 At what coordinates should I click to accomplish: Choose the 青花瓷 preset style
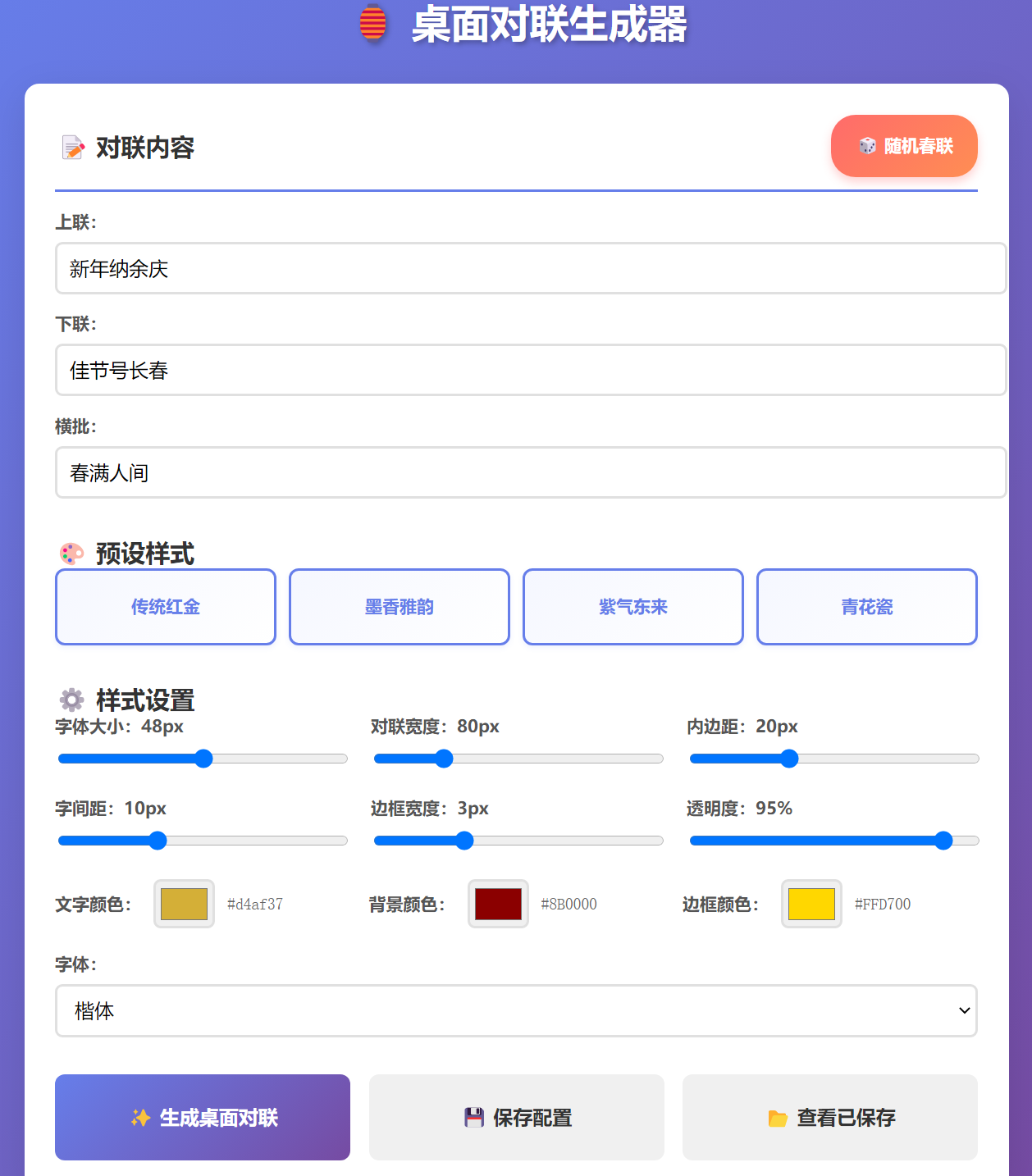867,607
